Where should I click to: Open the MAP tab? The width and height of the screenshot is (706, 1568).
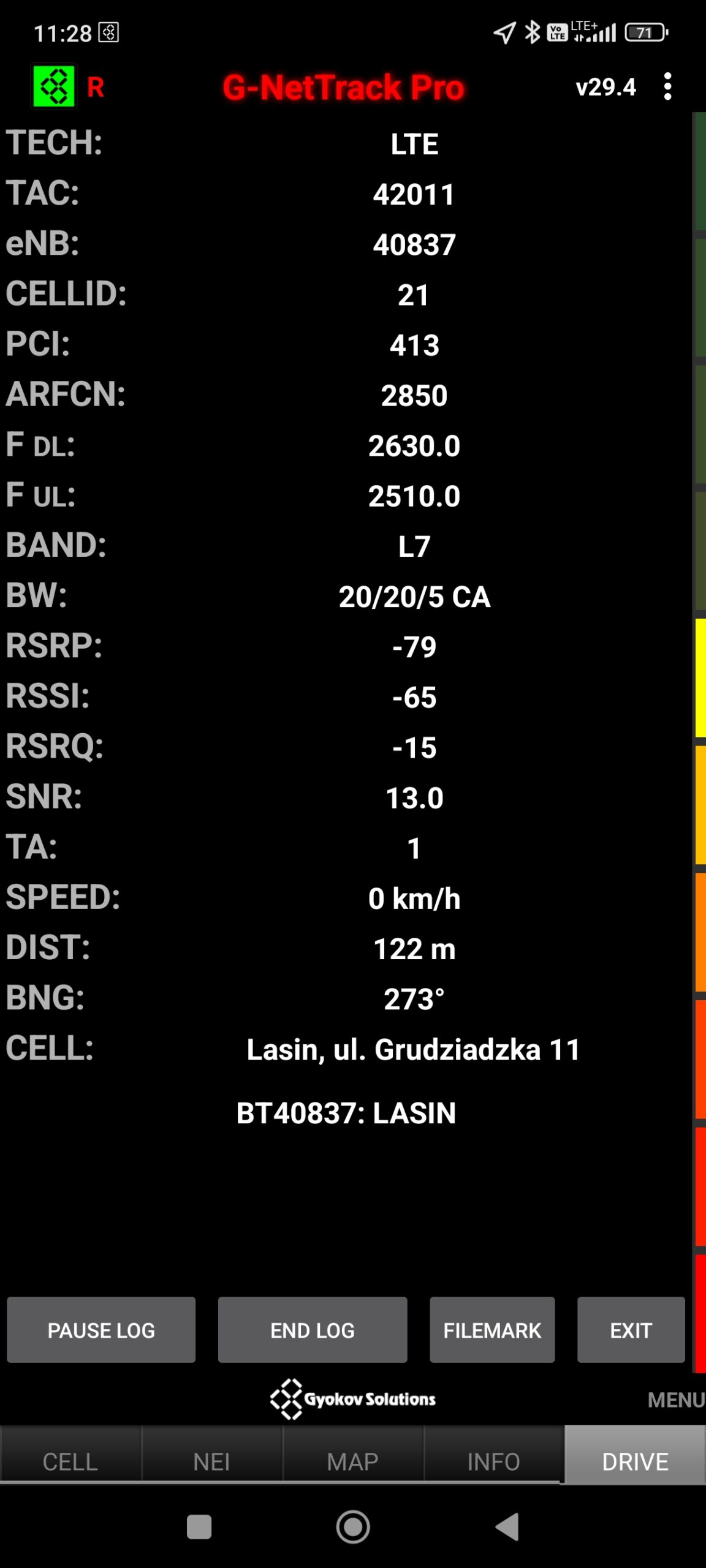pos(352,1461)
